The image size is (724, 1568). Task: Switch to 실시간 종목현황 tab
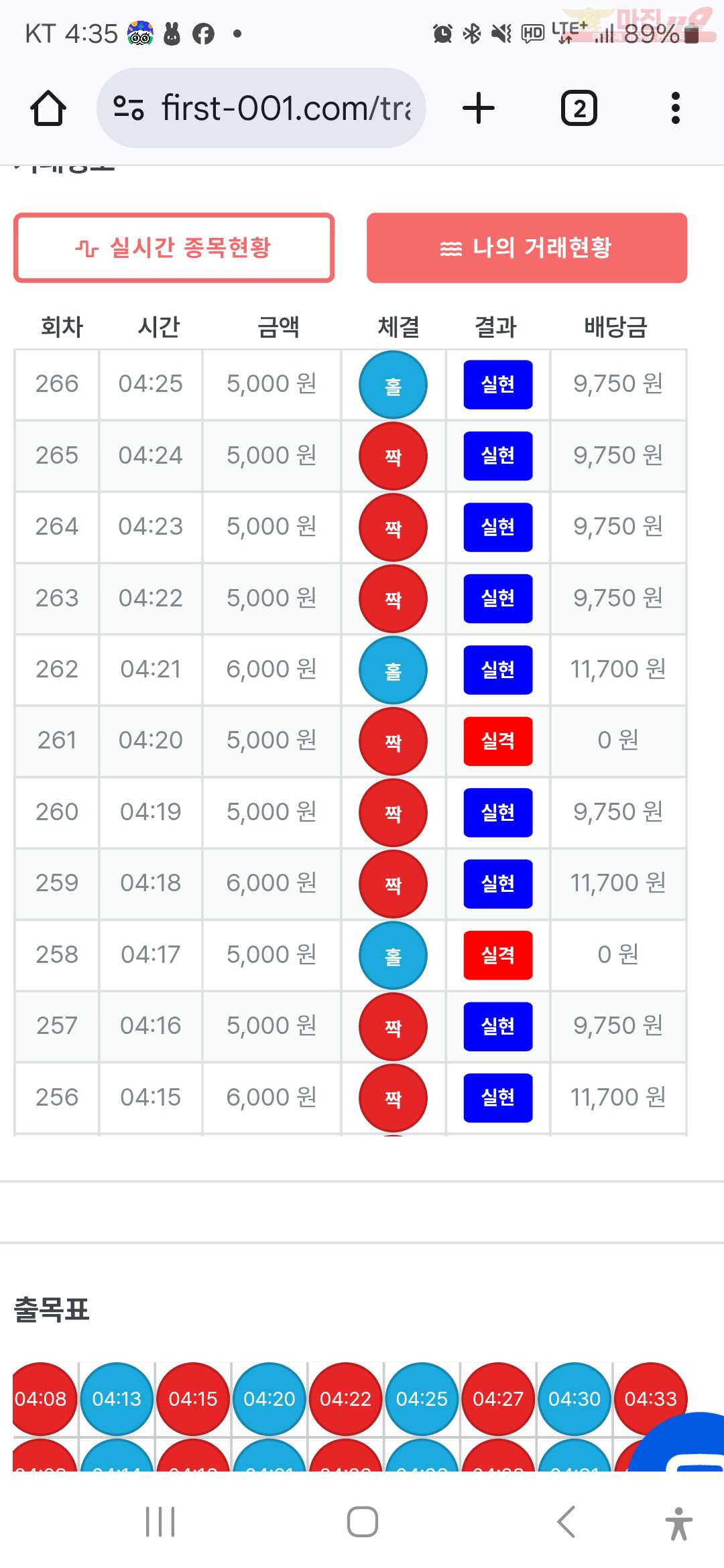pyautogui.click(x=174, y=248)
